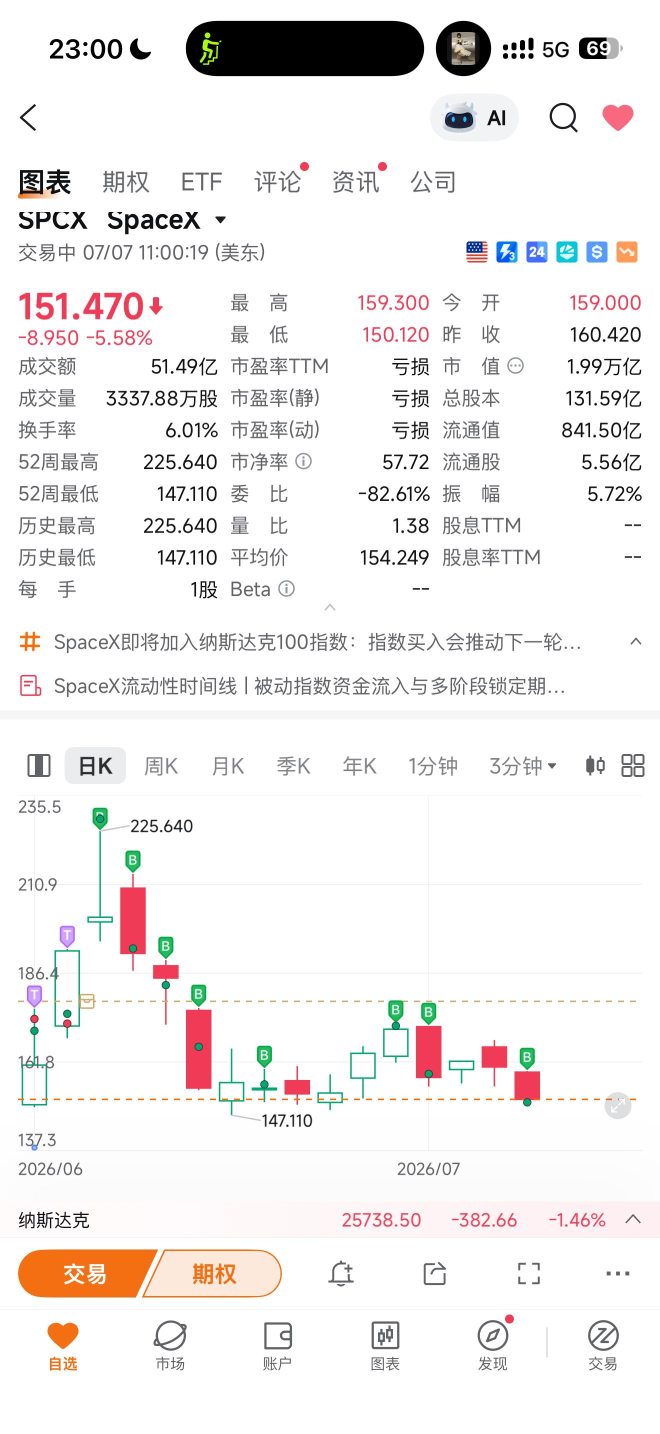
Task: Tap the orange 交易 button
Action: pos(86,1273)
